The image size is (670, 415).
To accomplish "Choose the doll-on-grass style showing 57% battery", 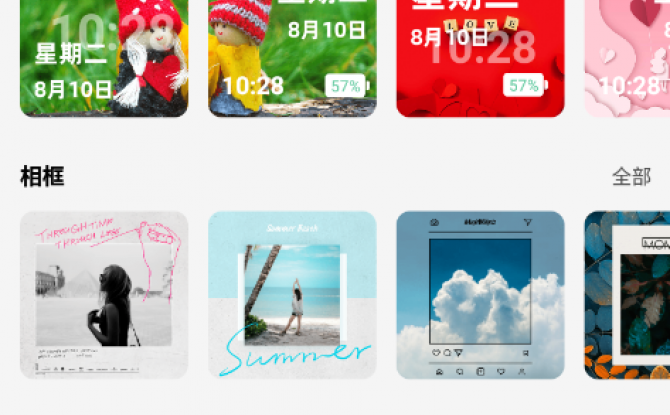I will 292,58.
